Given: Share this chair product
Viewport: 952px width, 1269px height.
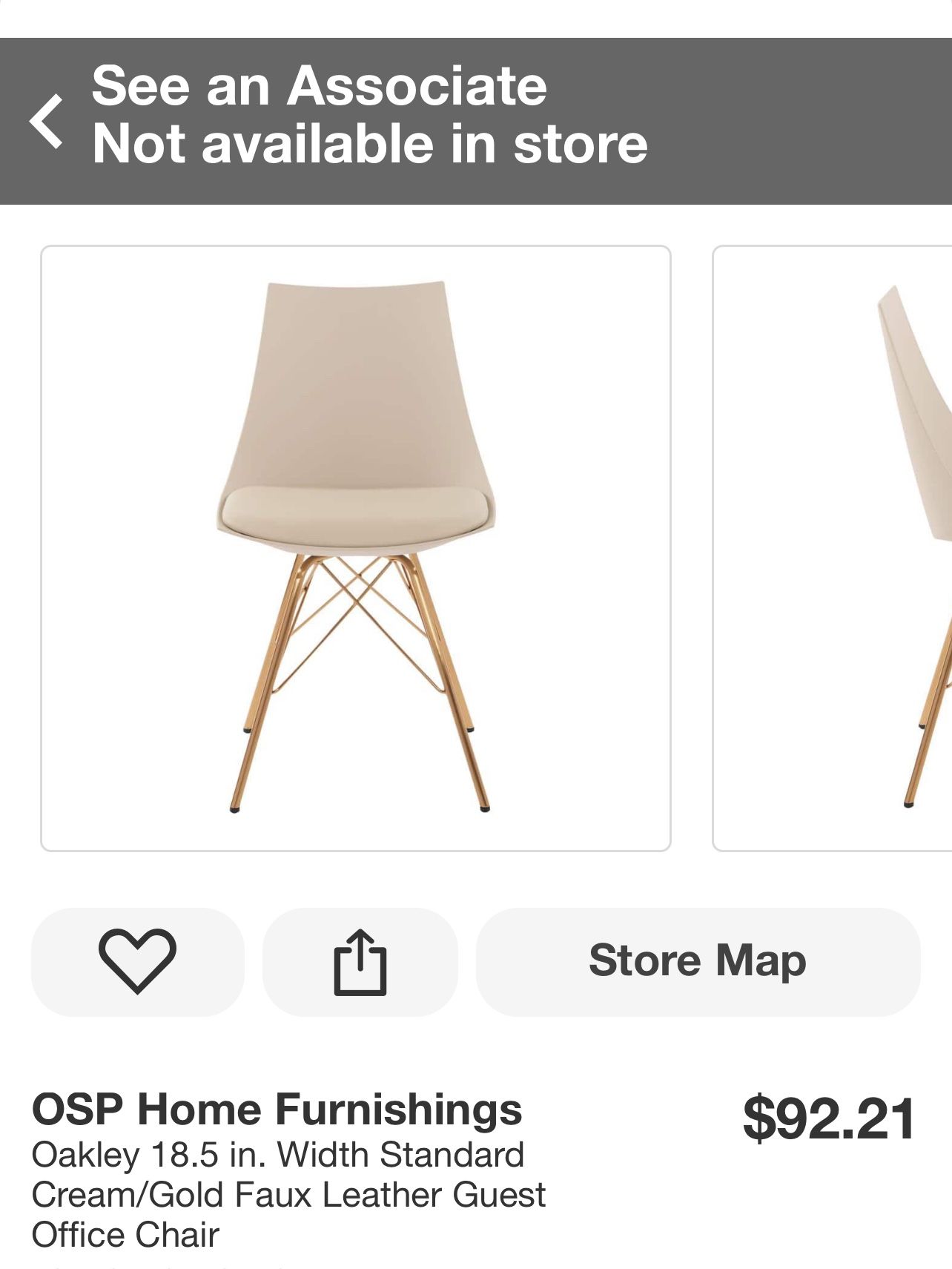Looking at the screenshot, I should [x=360, y=961].
